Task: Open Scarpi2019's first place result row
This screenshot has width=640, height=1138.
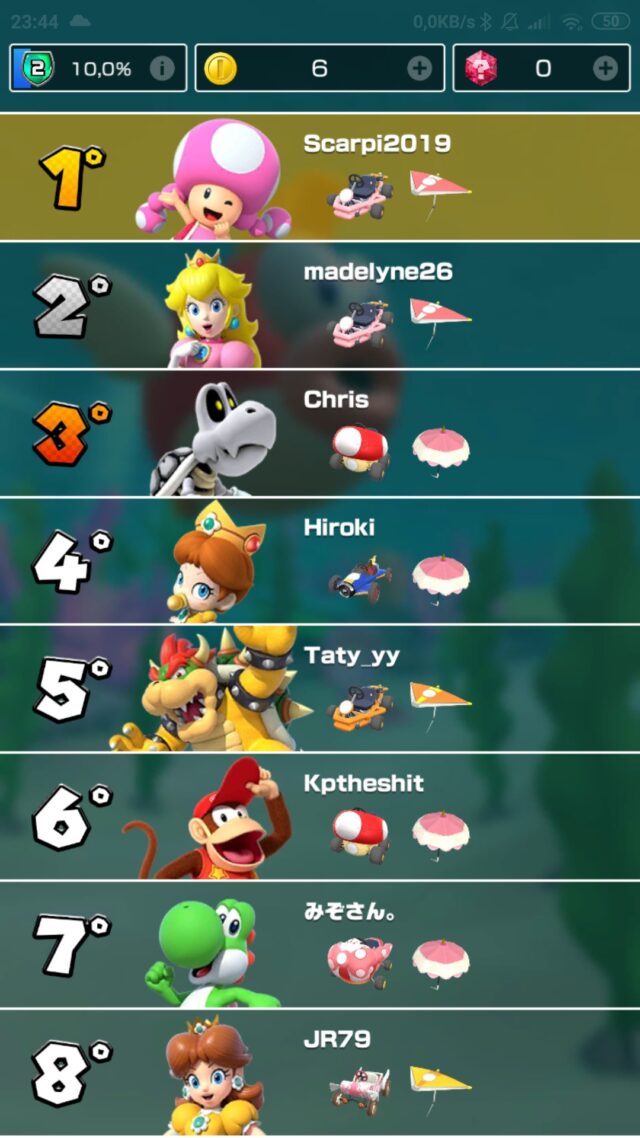Action: [x=320, y=177]
